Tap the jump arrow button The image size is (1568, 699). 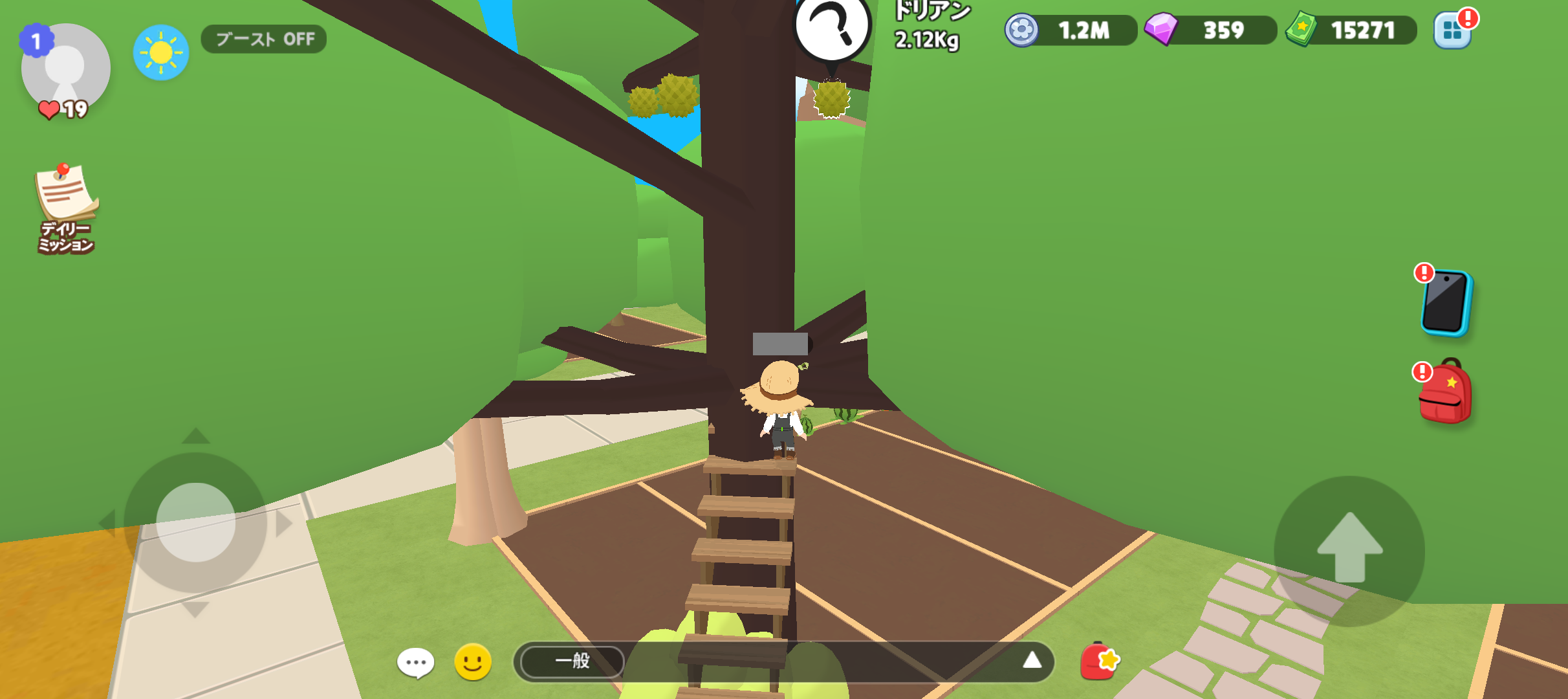point(1349,550)
